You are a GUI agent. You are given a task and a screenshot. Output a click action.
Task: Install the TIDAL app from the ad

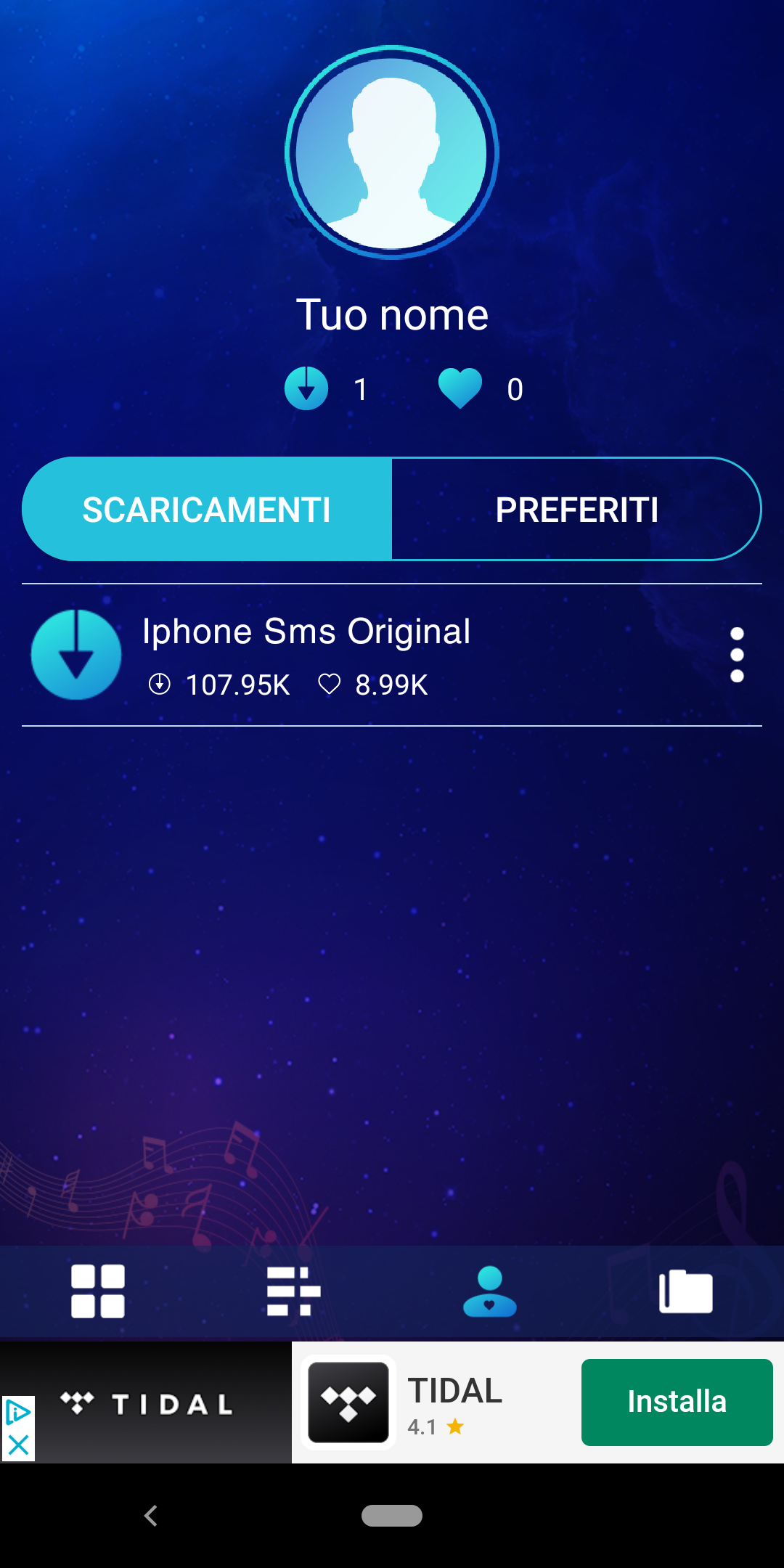(x=677, y=1402)
